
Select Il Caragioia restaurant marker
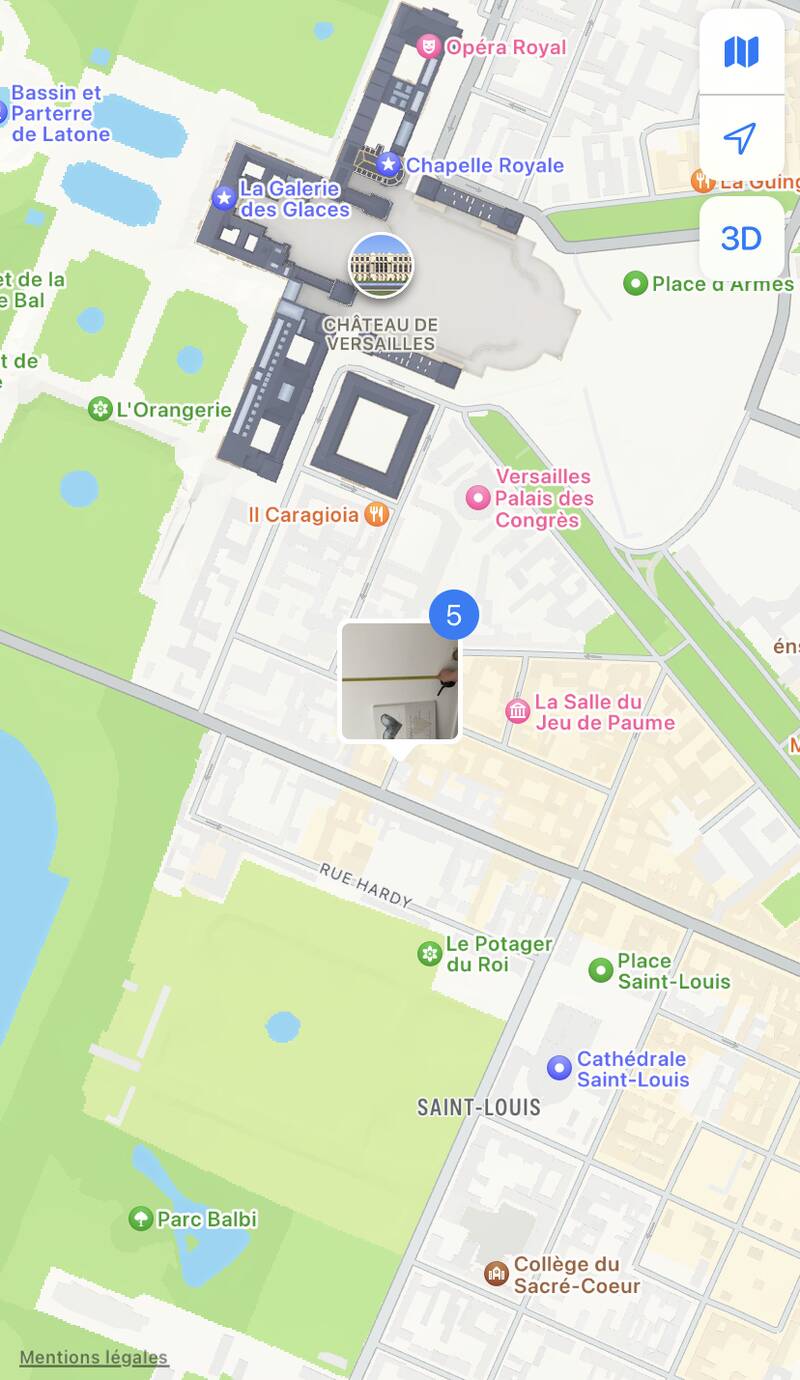(x=377, y=515)
